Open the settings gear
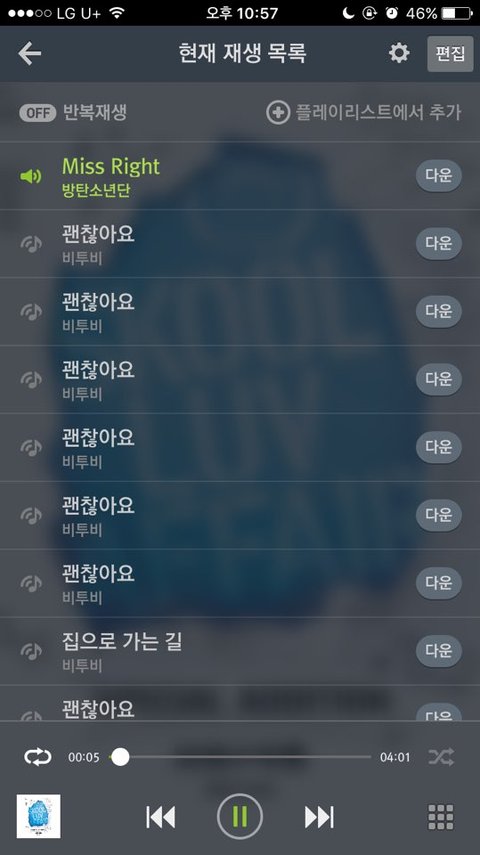 click(399, 53)
